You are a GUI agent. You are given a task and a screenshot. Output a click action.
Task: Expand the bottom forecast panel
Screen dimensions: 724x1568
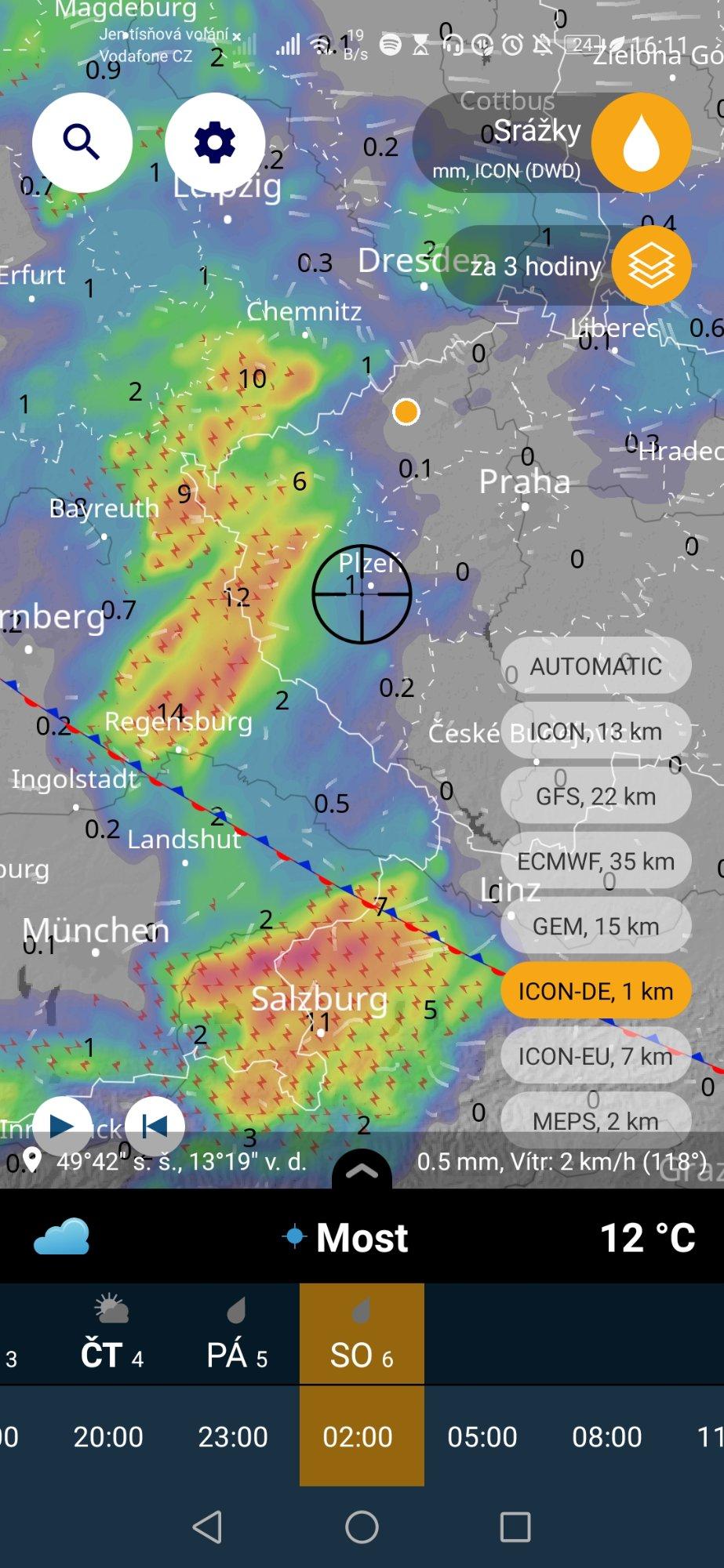[x=362, y=1171]
